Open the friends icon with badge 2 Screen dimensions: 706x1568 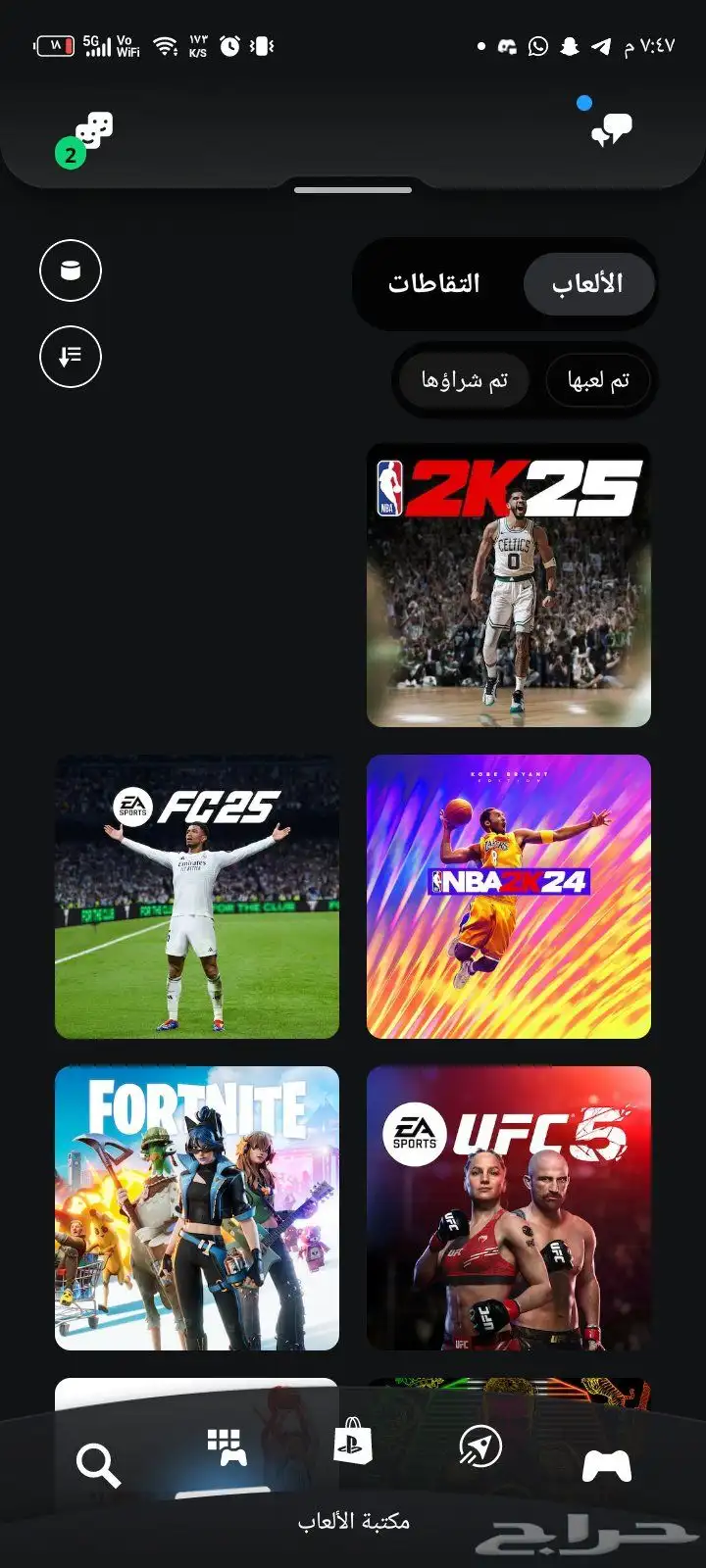(89, 136)
